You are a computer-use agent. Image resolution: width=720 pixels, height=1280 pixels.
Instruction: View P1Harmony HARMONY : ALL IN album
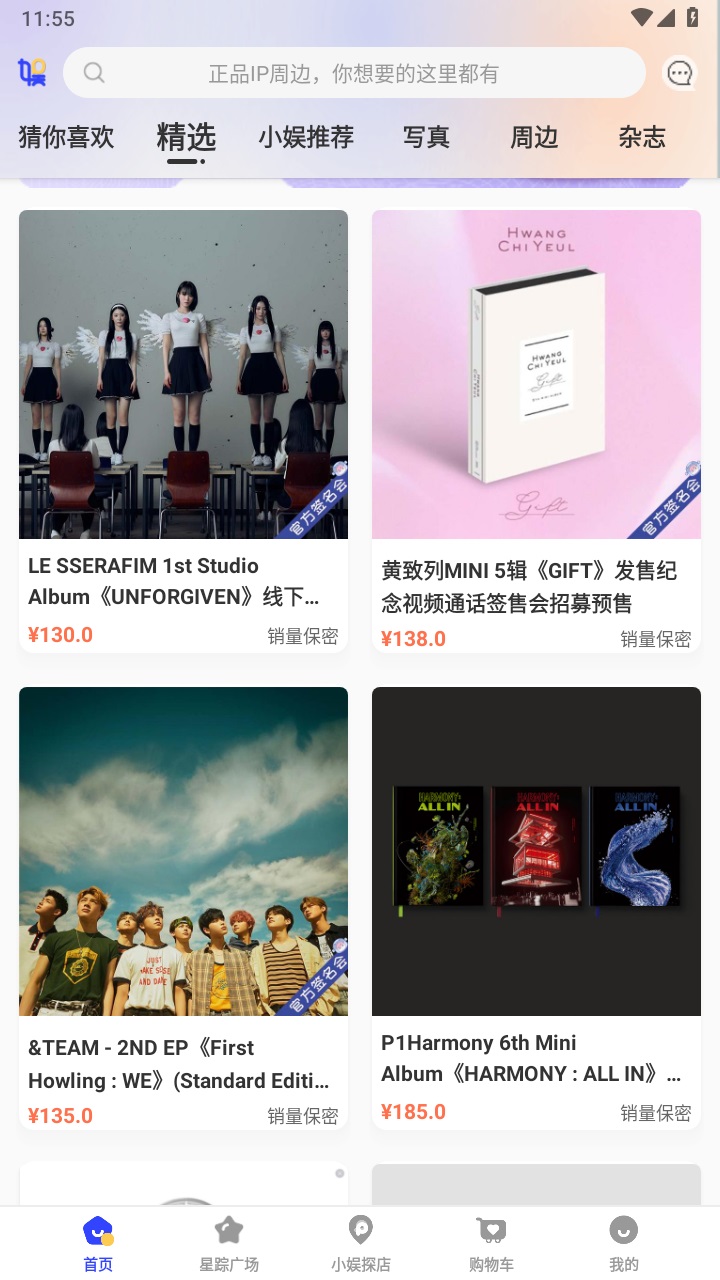coord(536,907)
